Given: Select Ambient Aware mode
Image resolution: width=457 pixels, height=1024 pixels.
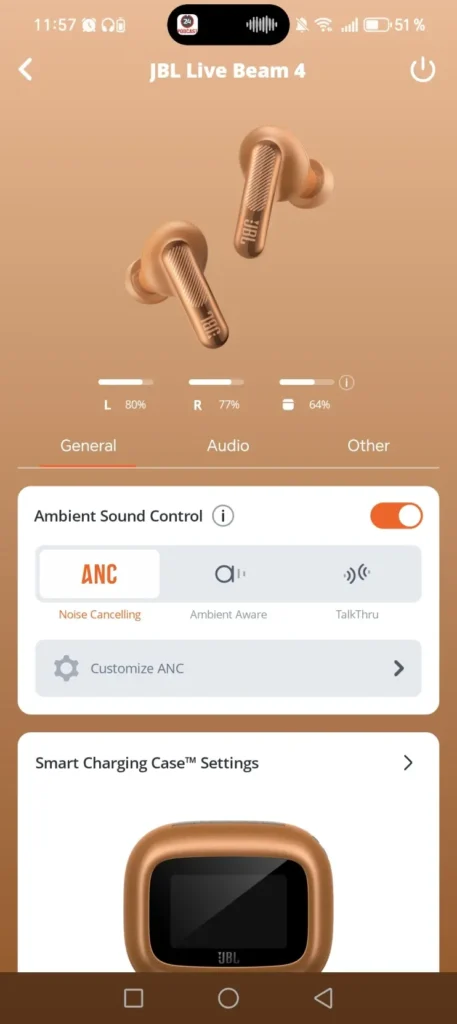Looking at the screenshot, I should (228, 574).
